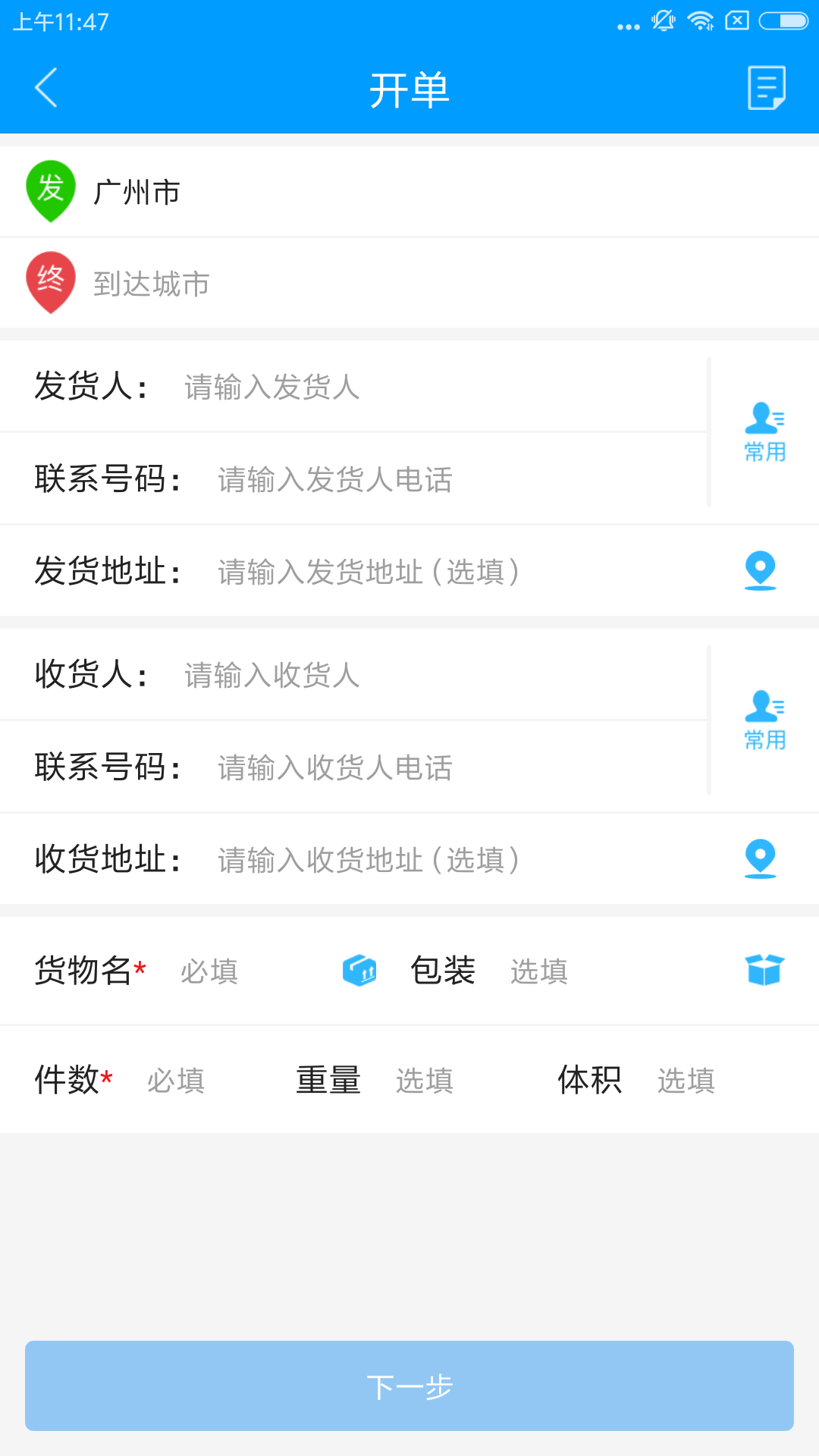The height and width of the screenshot is (1456, 819).
Task: Pick receiving address location on map
Action: 761,858
